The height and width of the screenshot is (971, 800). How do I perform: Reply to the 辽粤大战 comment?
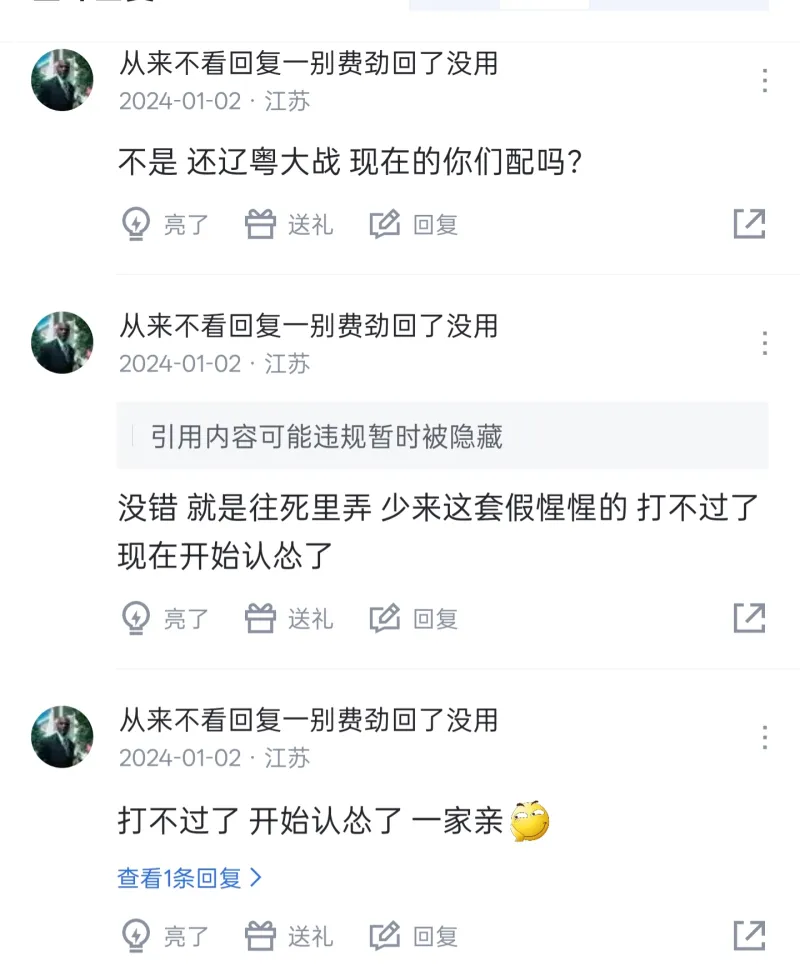coord(414,224)
